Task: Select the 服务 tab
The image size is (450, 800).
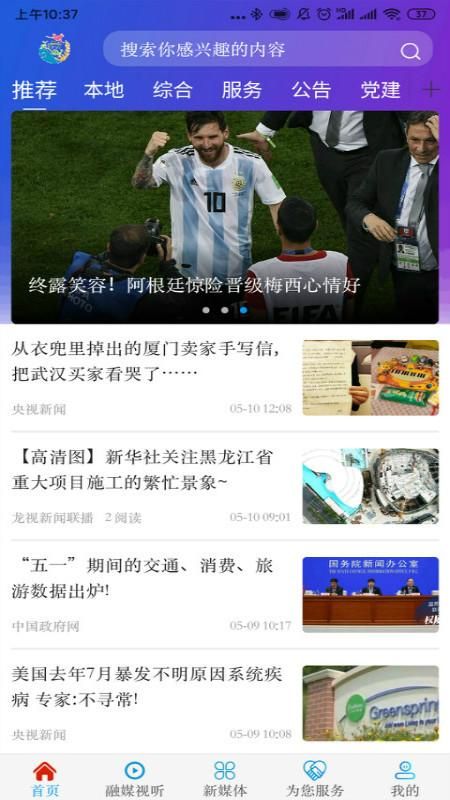Action: pos(242,90)
